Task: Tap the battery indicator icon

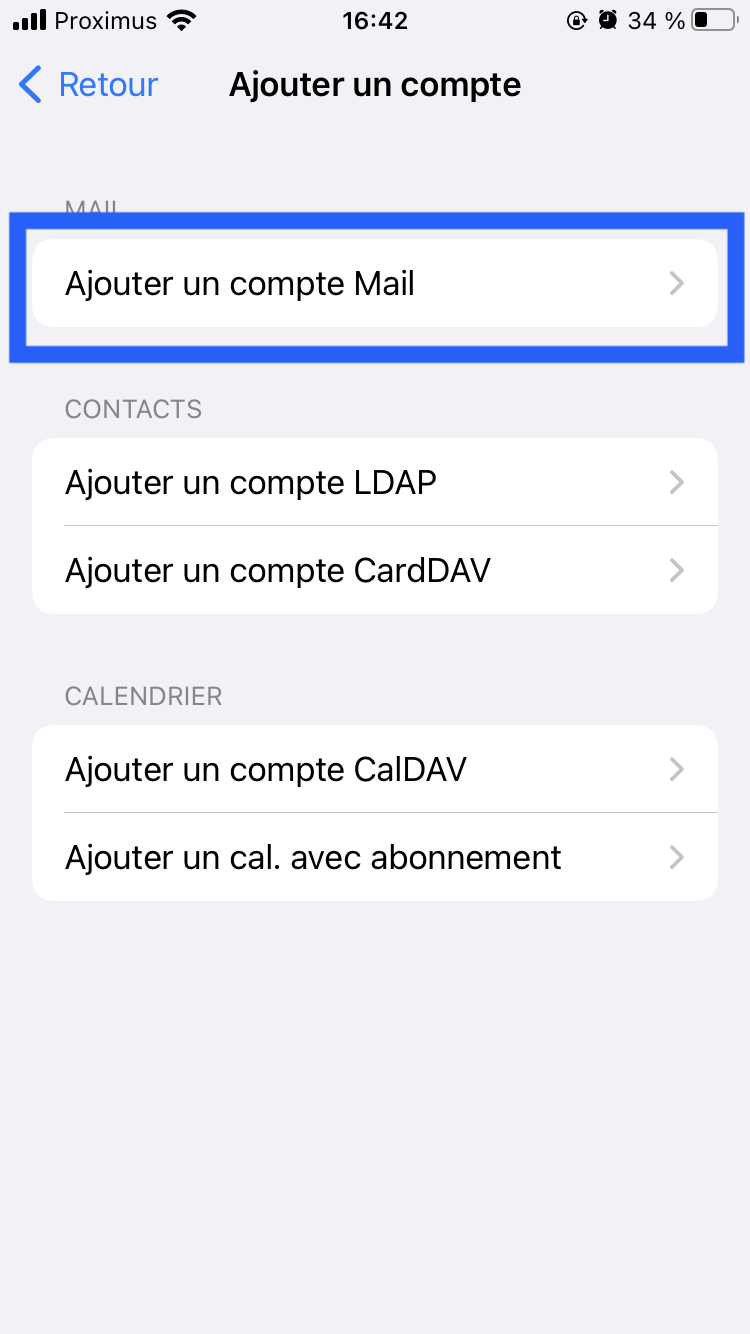Action: click(716, 18)
